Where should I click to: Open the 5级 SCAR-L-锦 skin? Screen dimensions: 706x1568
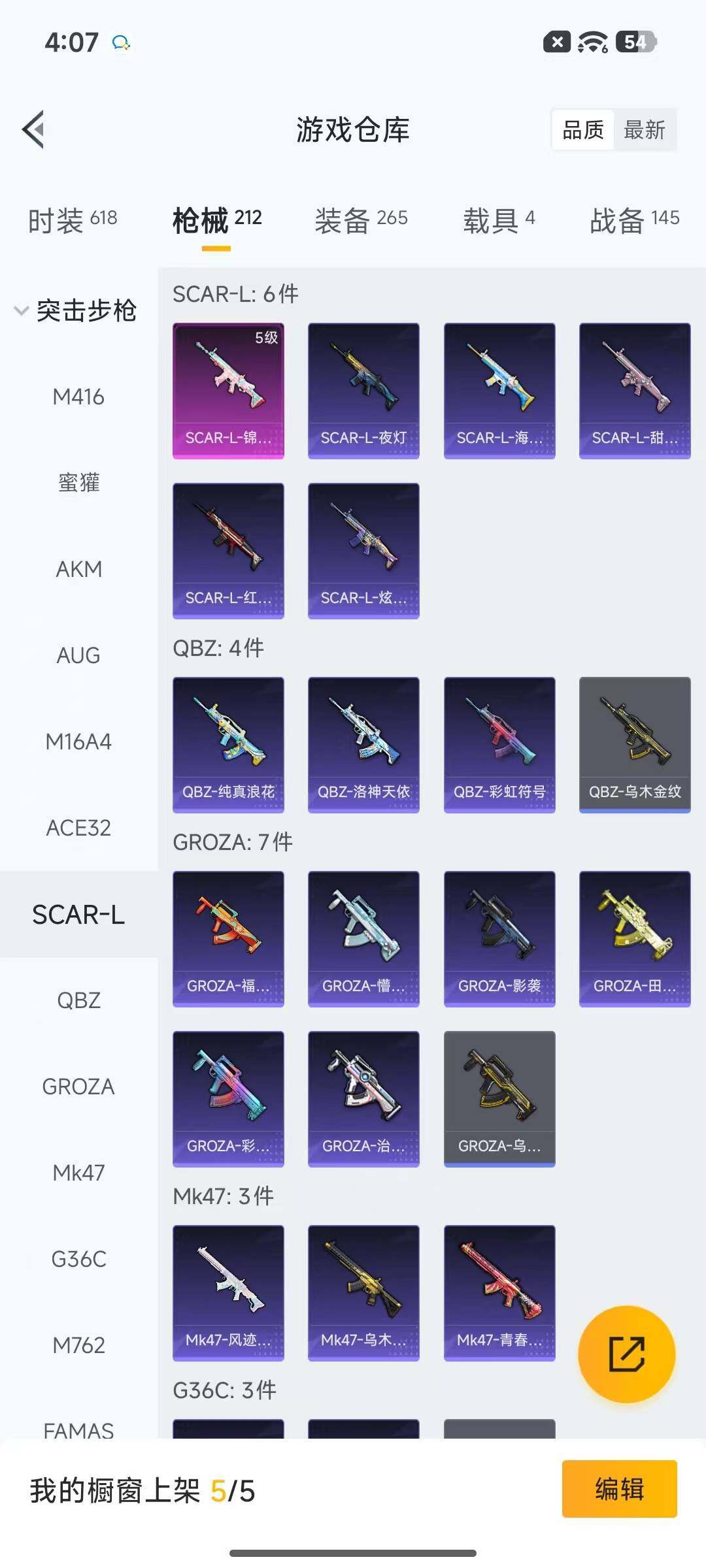coord(228,391)
